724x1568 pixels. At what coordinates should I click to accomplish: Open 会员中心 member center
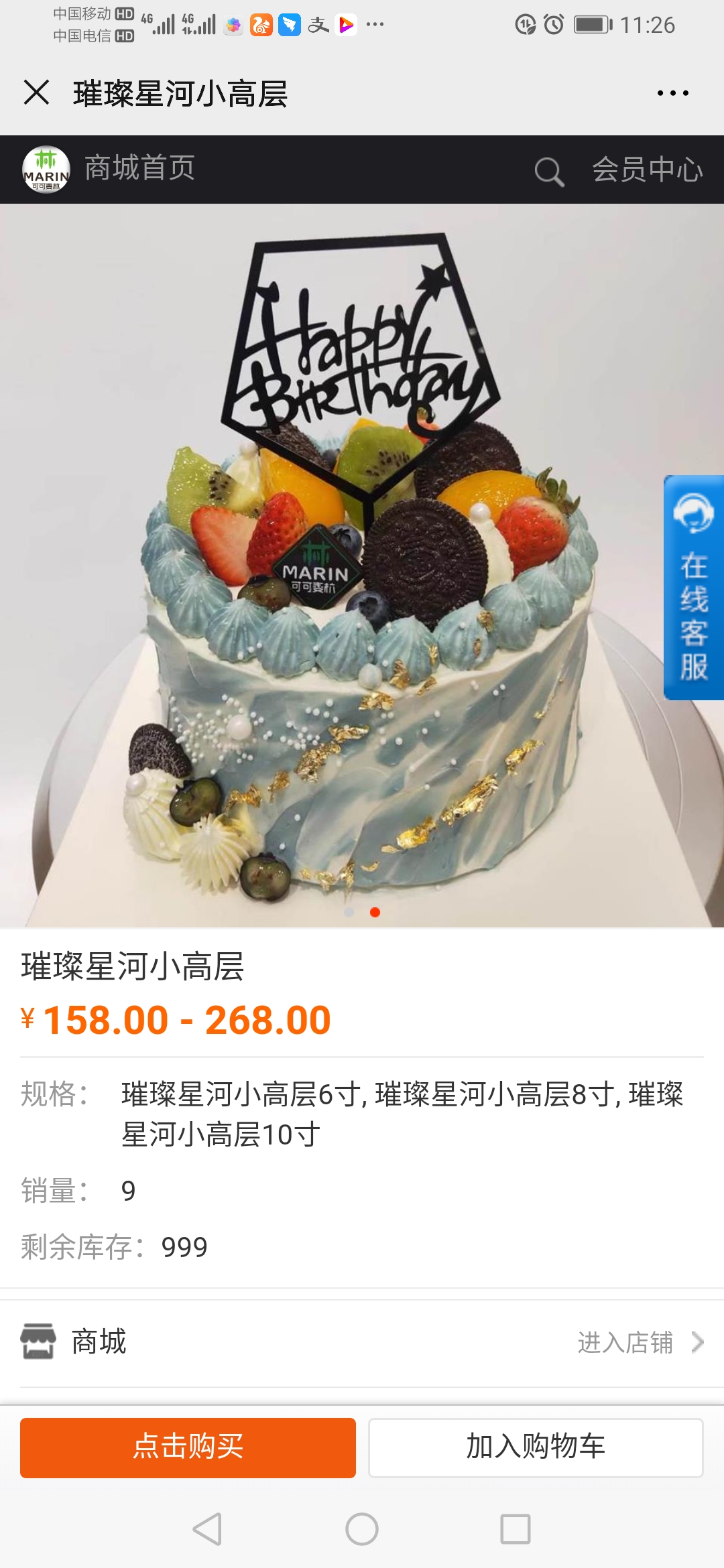[647, 170]
